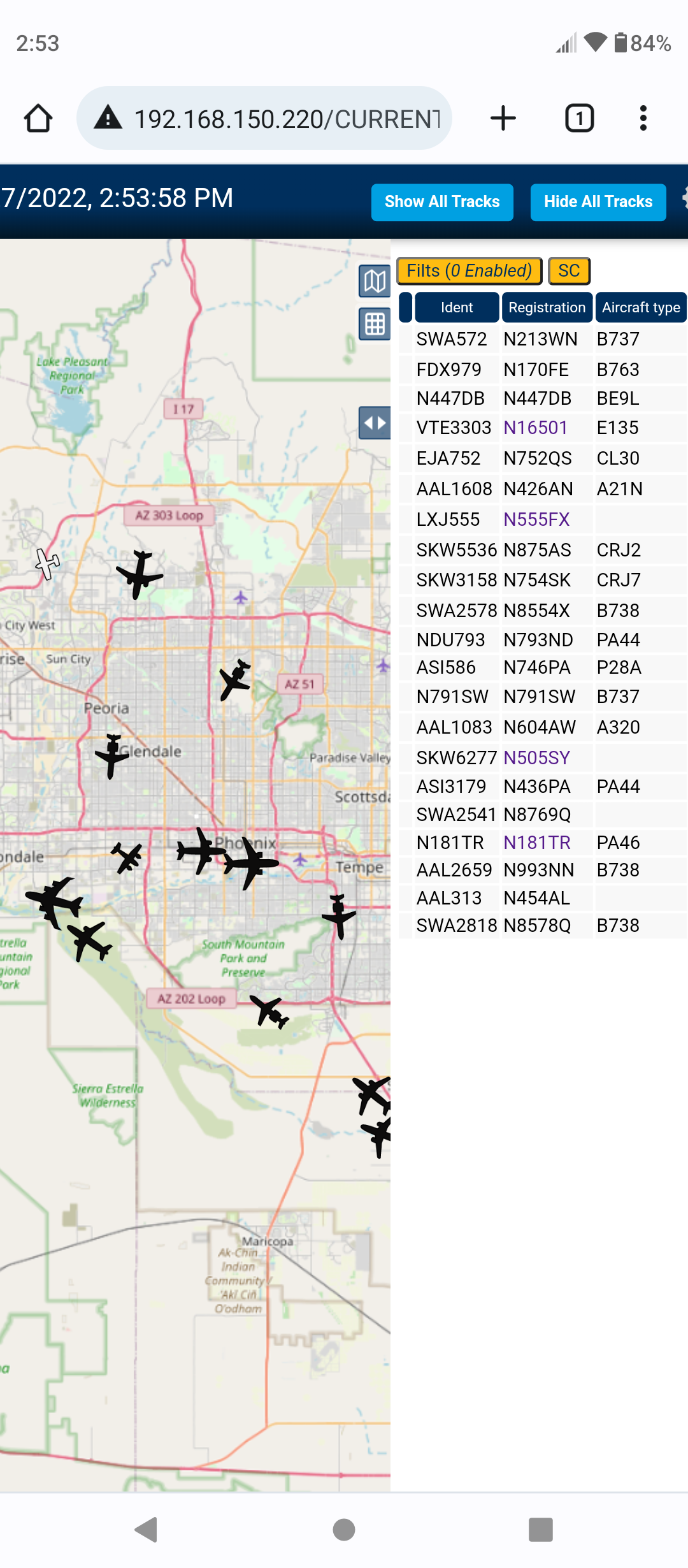The image size is (688, 1568).
Task: Sort by the Aircraft type column header
Action: 641,307
